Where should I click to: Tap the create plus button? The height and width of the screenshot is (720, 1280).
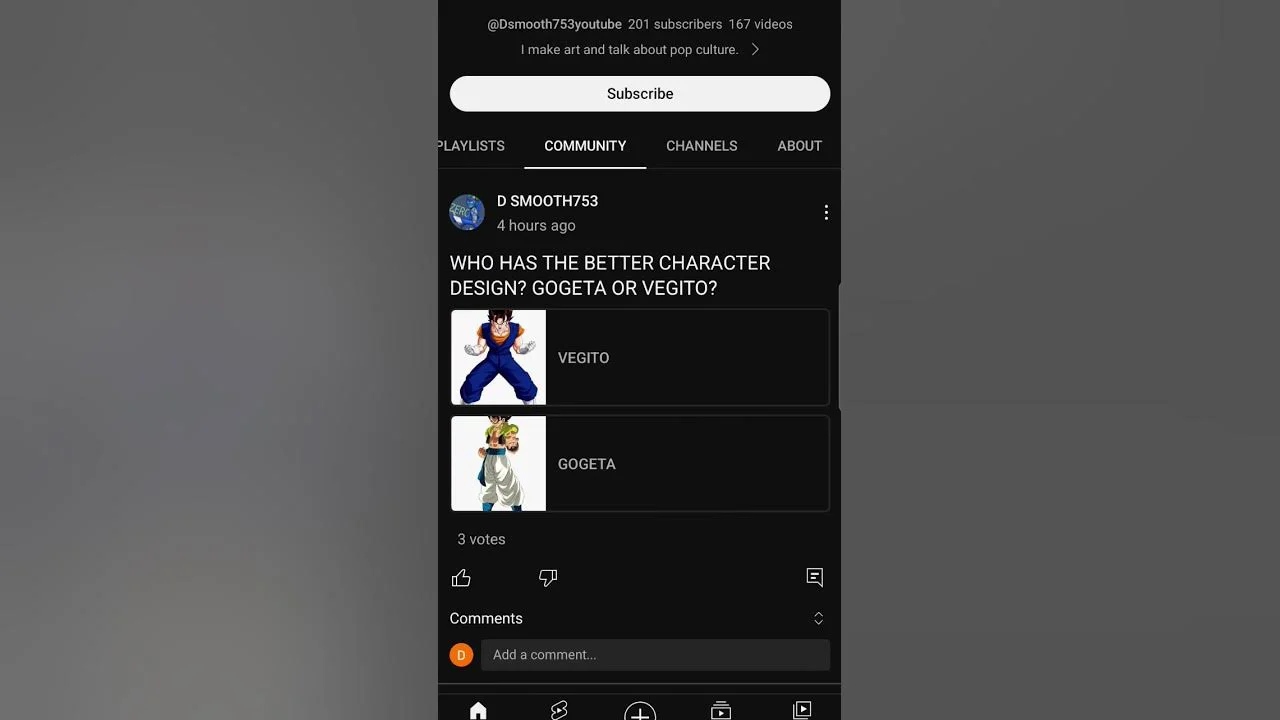click(640, 712)
